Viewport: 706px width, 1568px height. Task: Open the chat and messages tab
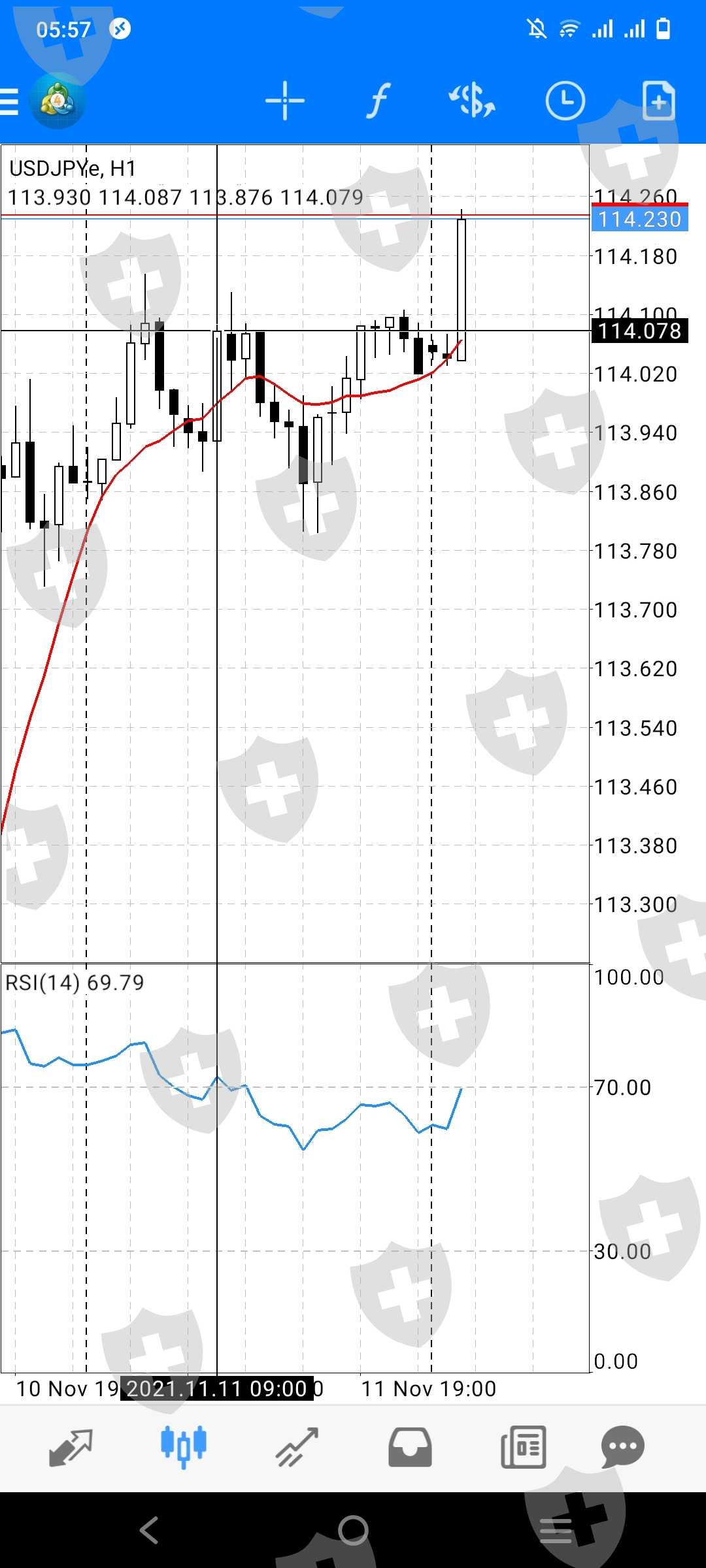click(x=622, y=1448)
